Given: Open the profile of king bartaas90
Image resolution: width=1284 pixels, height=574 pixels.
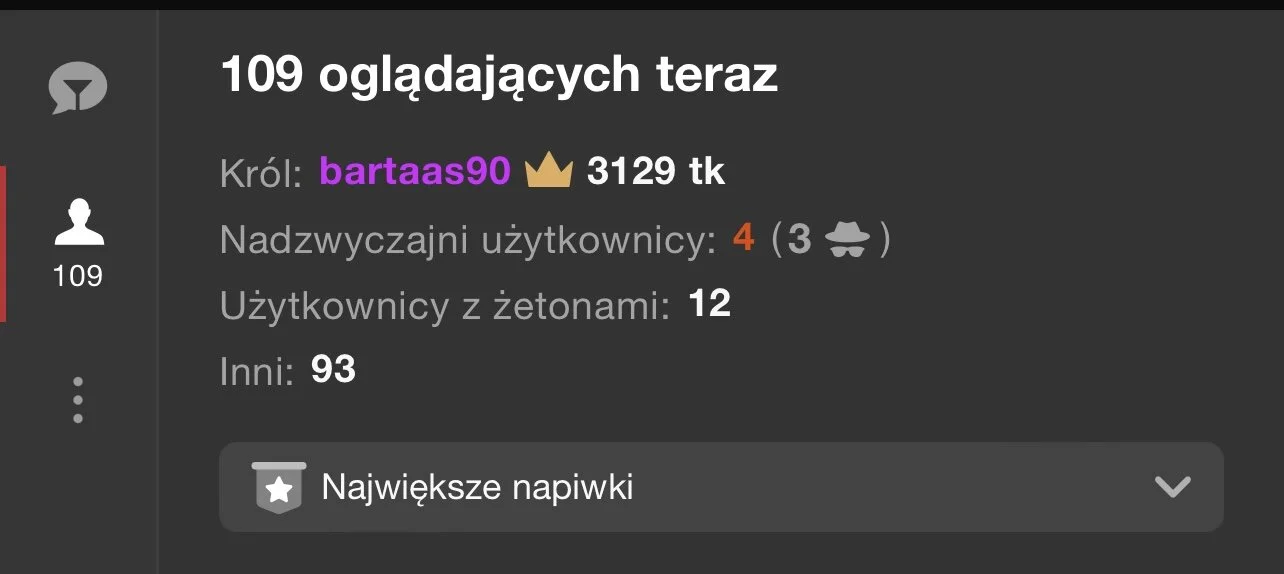Looking at the screenshot, I should click(x=415, y=172).
